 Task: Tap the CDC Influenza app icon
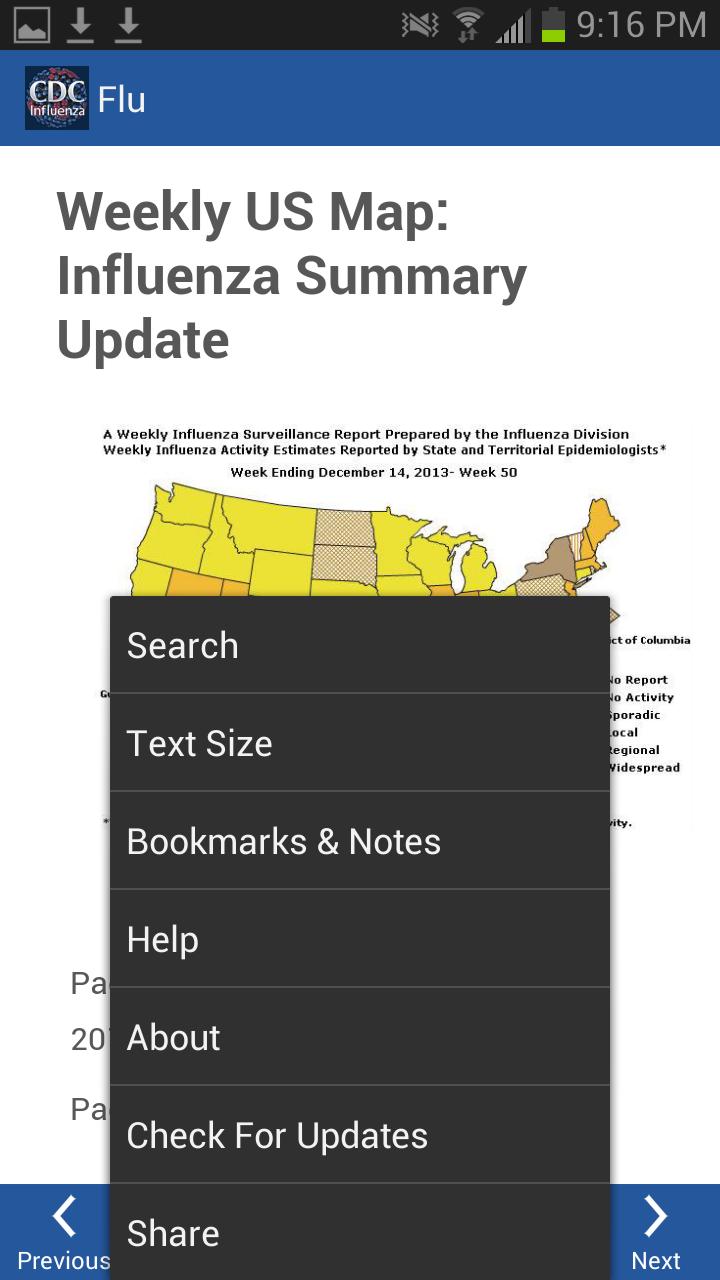click(x=57, y=98)
